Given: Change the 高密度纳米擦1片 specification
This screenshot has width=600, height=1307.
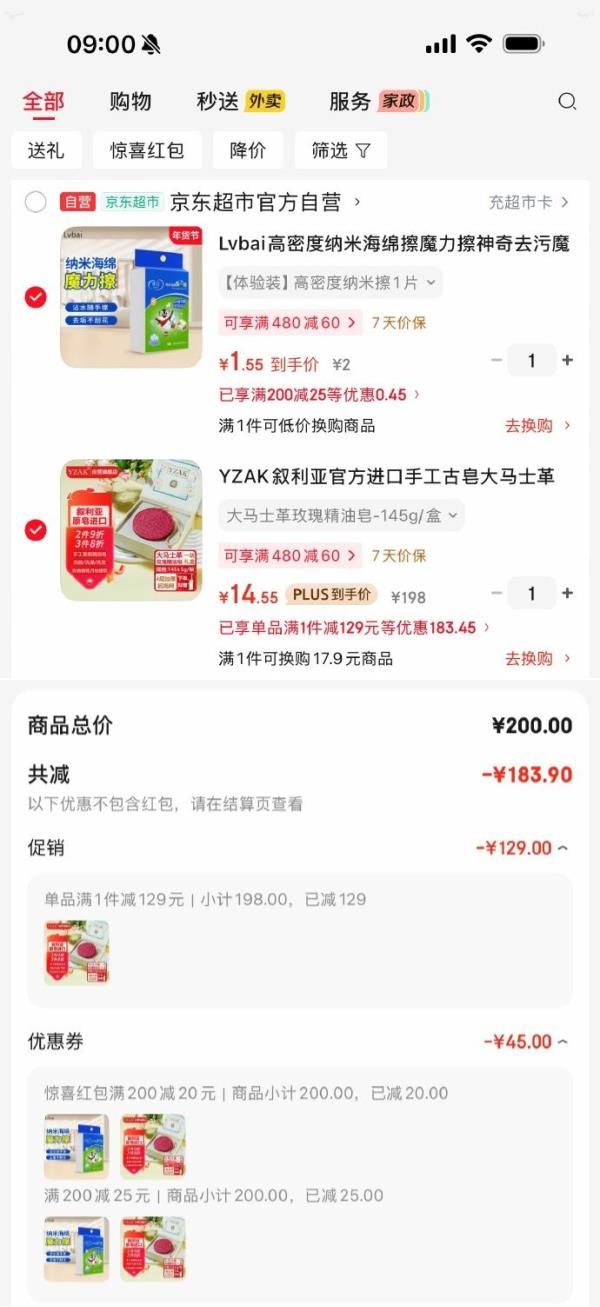Looking at the screenshot, I should (330, 283).
